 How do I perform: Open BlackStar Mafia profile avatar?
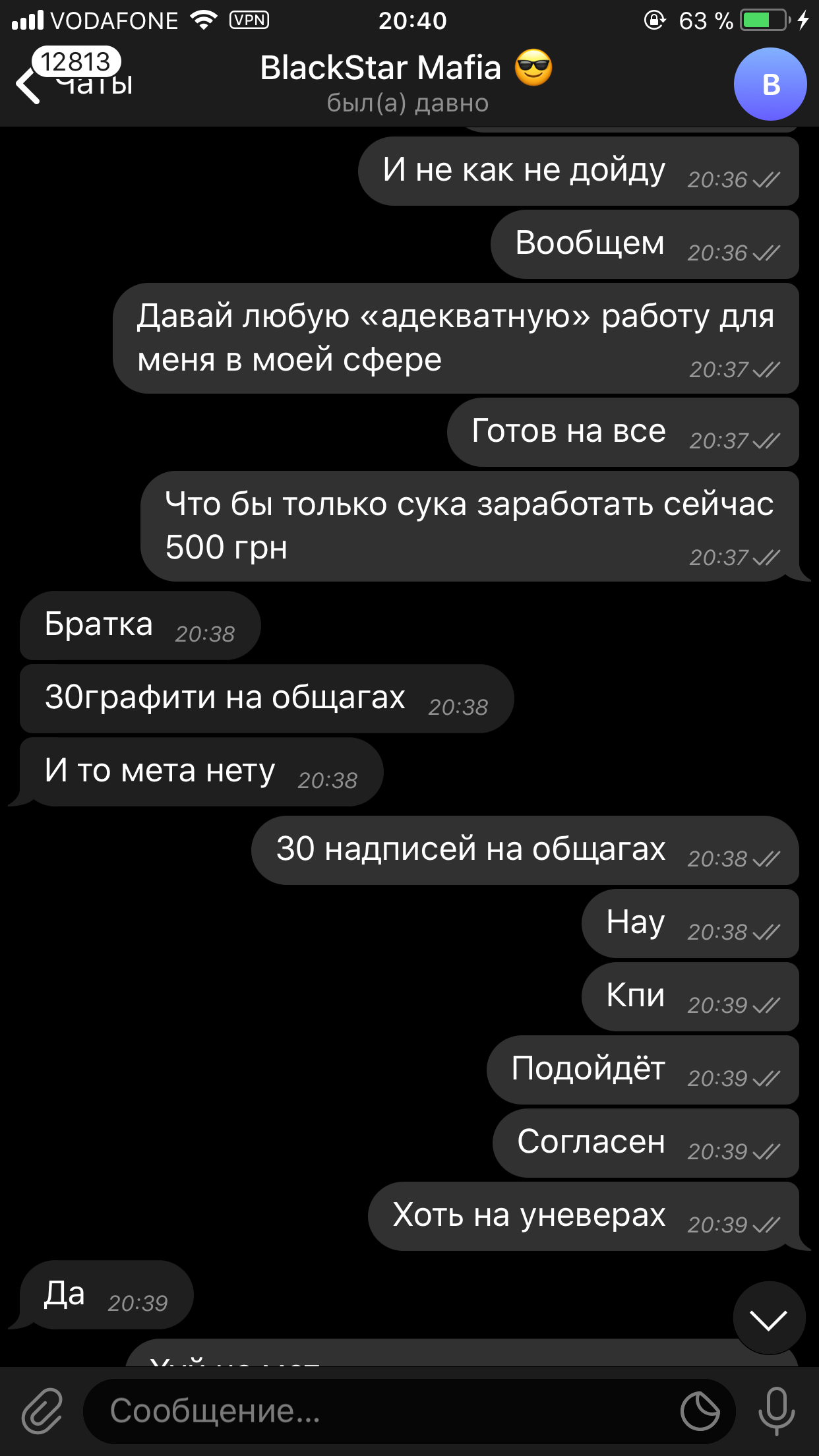[770, 84]
